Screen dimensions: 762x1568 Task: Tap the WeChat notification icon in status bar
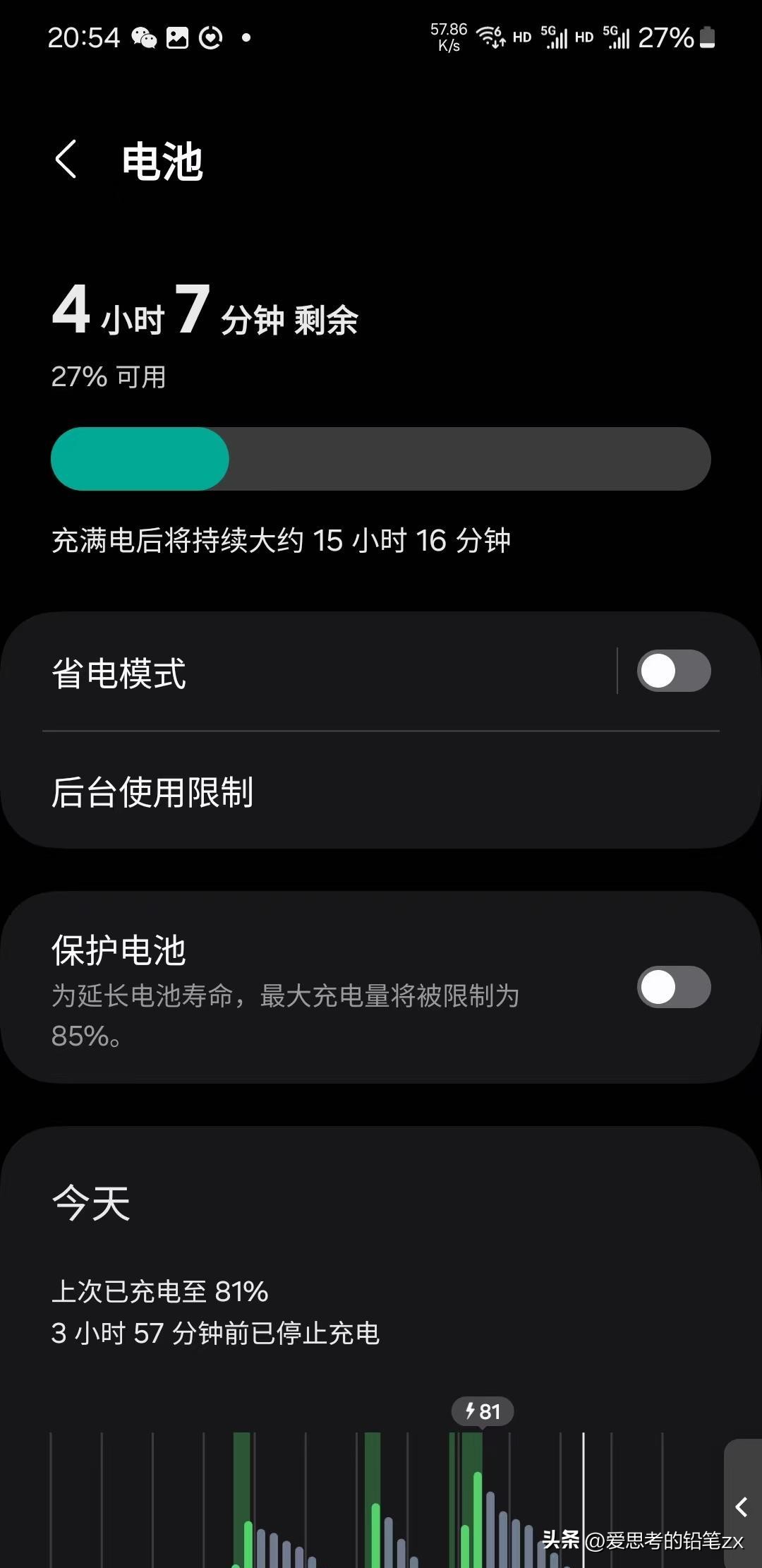(145, 37)
